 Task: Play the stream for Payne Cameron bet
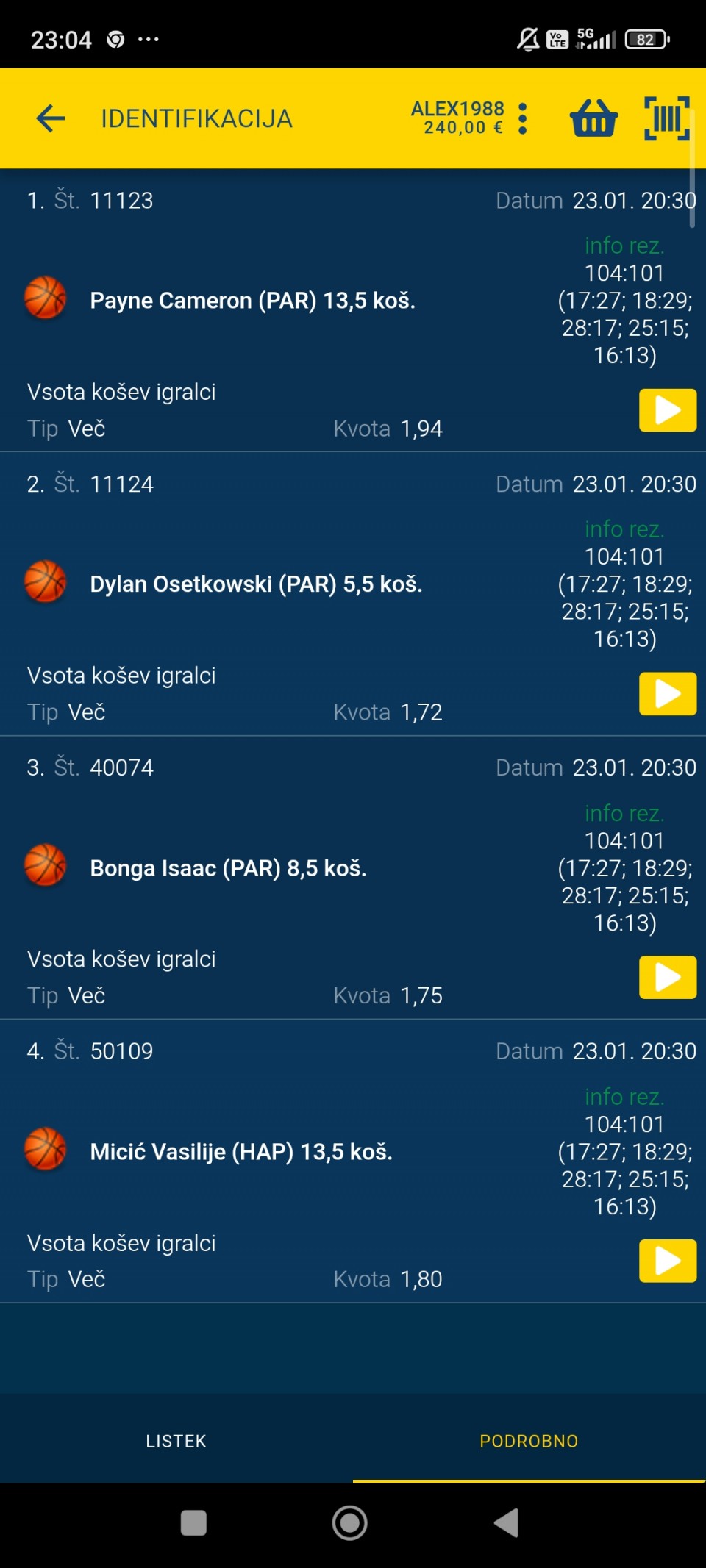click(x=667, y=410)
